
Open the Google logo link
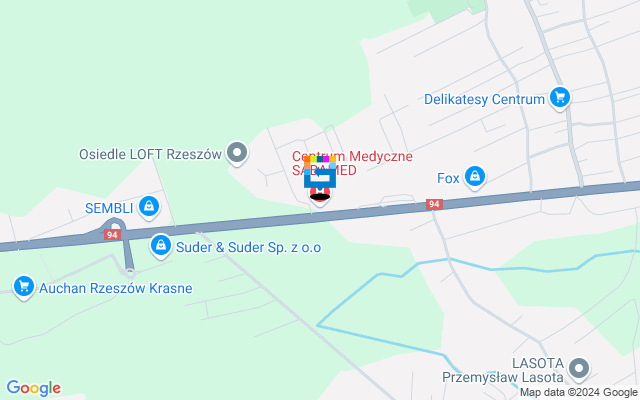coord(33,388)
